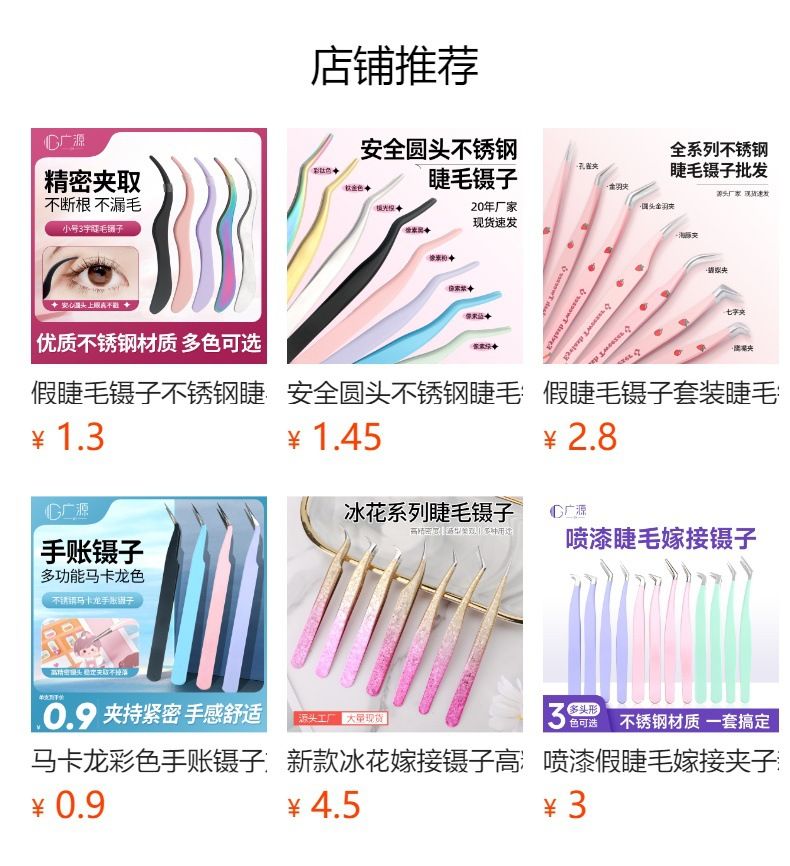
Task: Select the 马卡龙彩色手账镊子 product
Action: click(148, 614)
